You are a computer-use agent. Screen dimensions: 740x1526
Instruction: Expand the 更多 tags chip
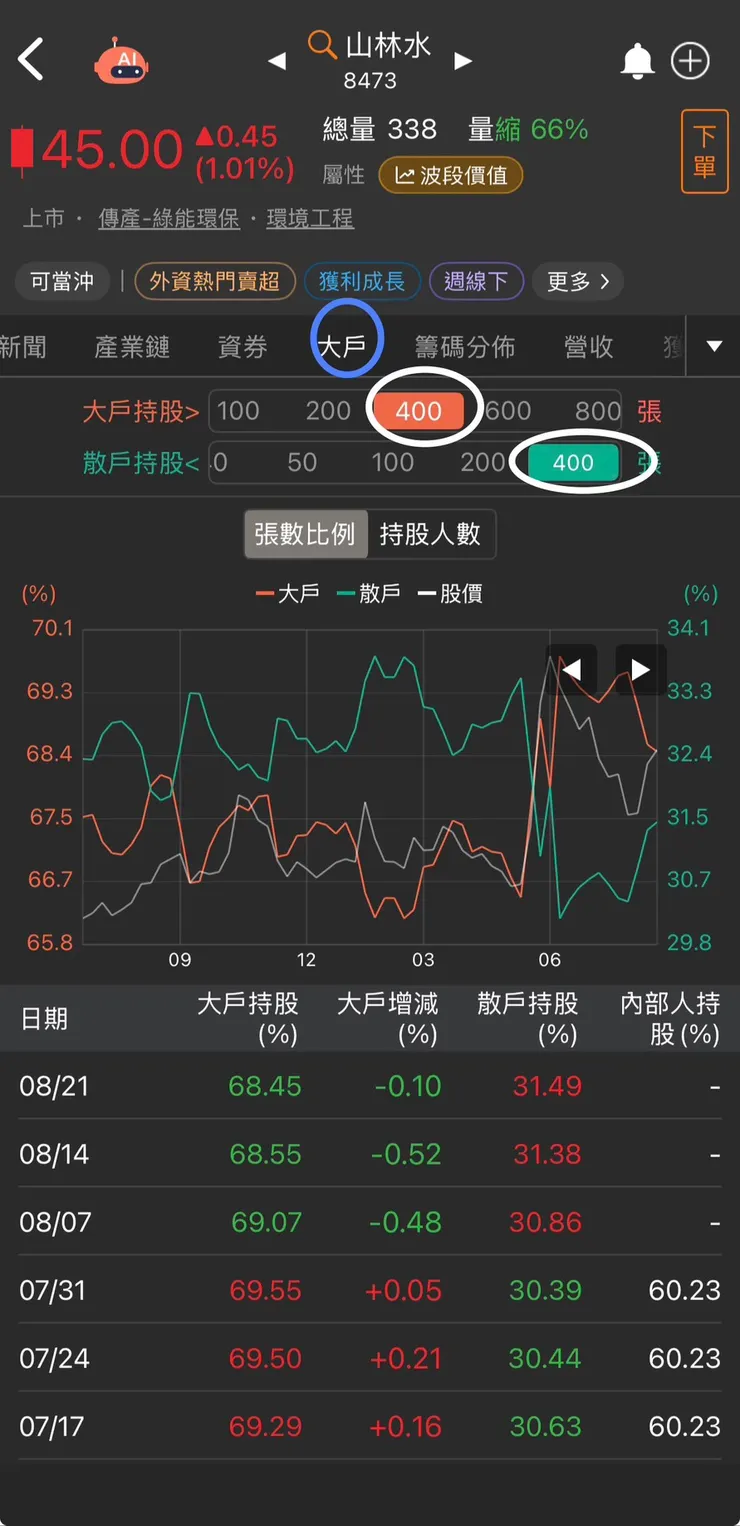(x=578, y=281)
